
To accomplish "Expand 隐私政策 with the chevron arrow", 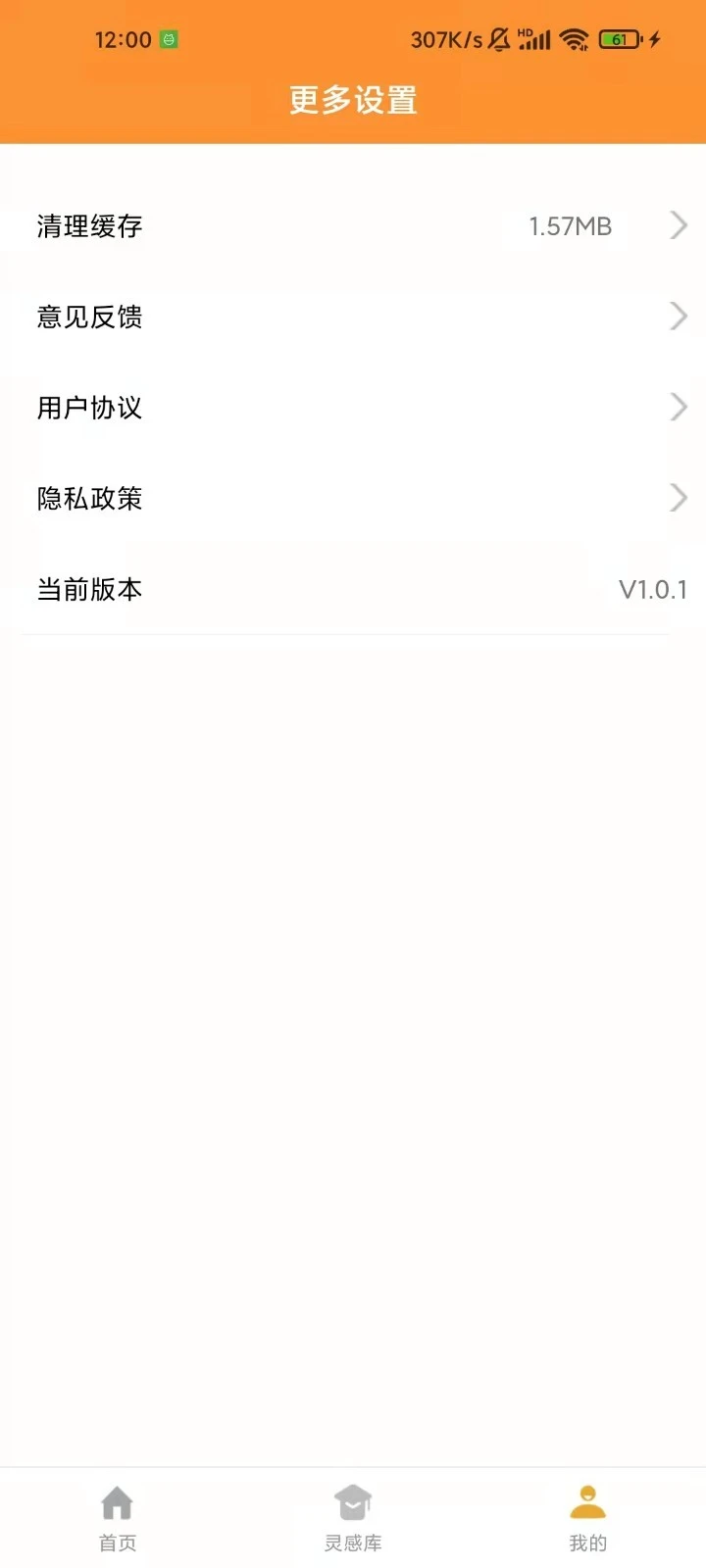I will tap(678, 498).
